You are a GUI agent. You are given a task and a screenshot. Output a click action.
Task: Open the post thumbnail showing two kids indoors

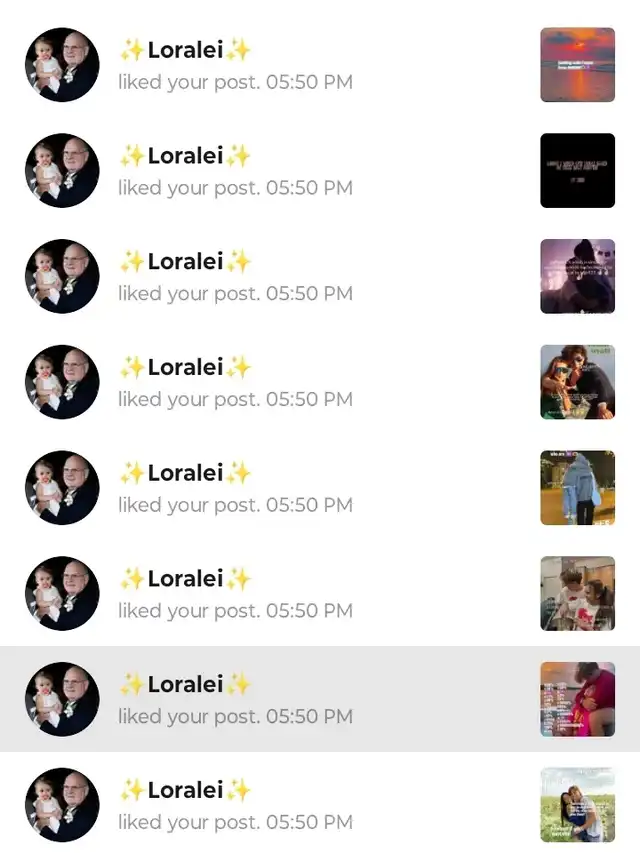coord(577,594)
